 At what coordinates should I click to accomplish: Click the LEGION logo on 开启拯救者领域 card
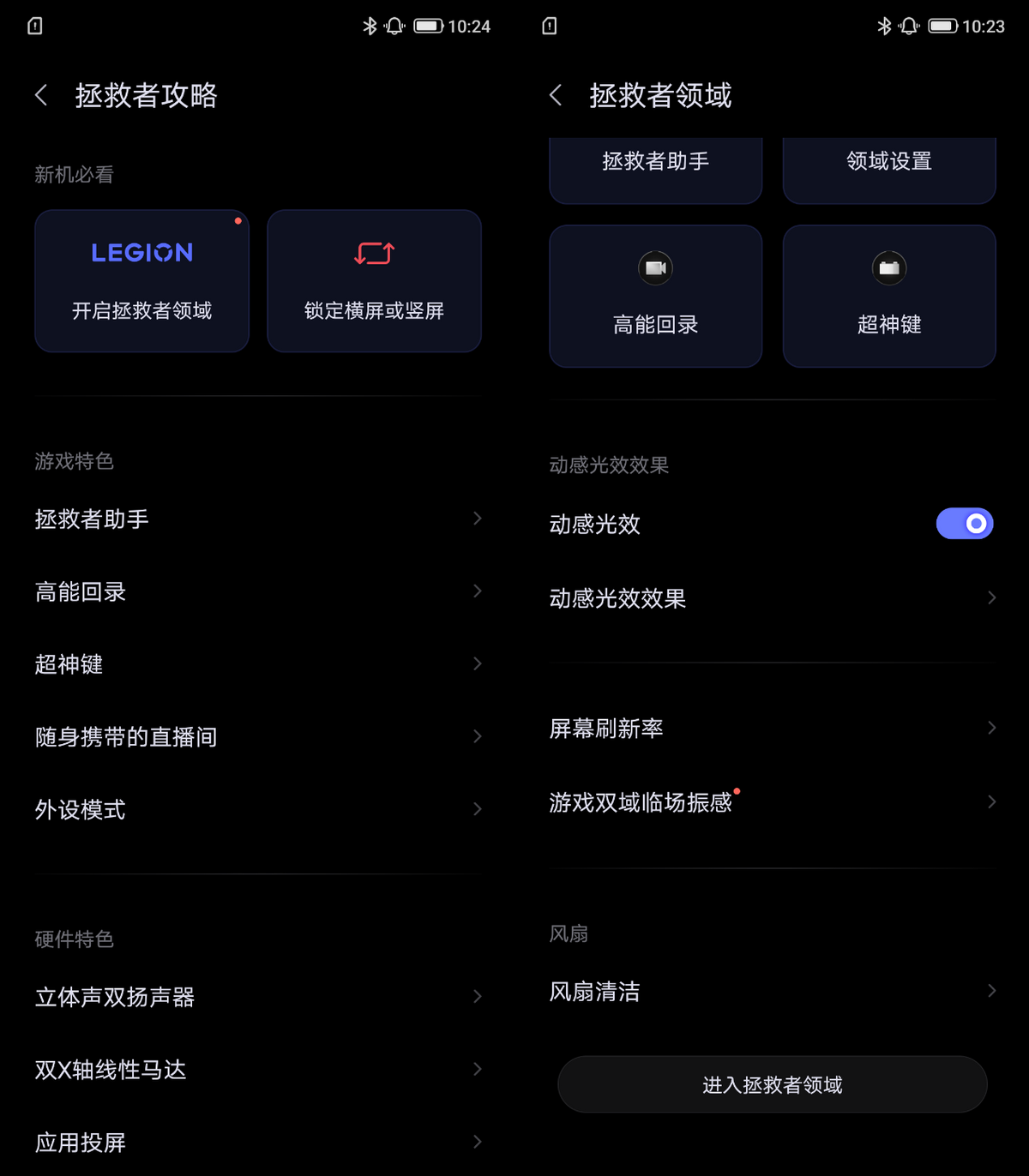coord(141,252)
